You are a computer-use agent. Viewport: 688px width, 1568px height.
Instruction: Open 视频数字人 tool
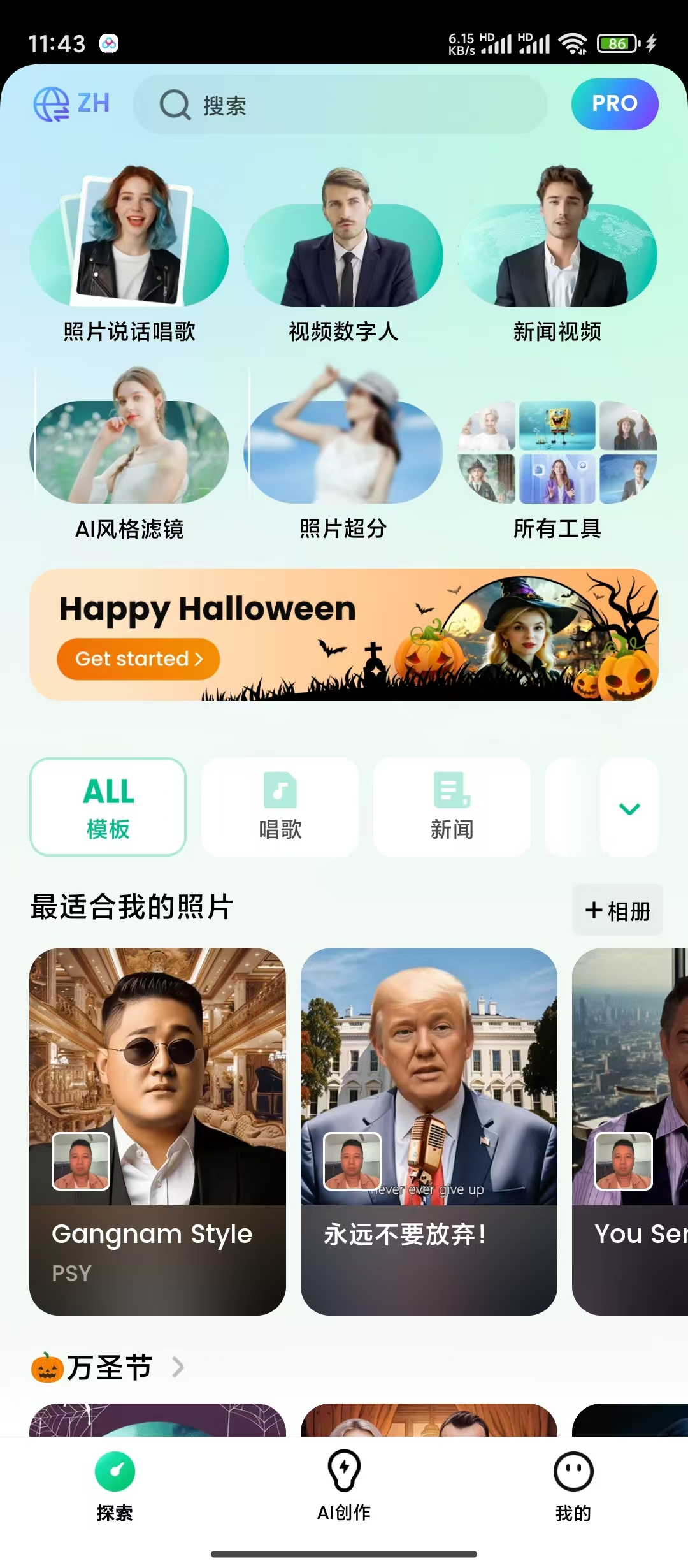tap(343, 255)
